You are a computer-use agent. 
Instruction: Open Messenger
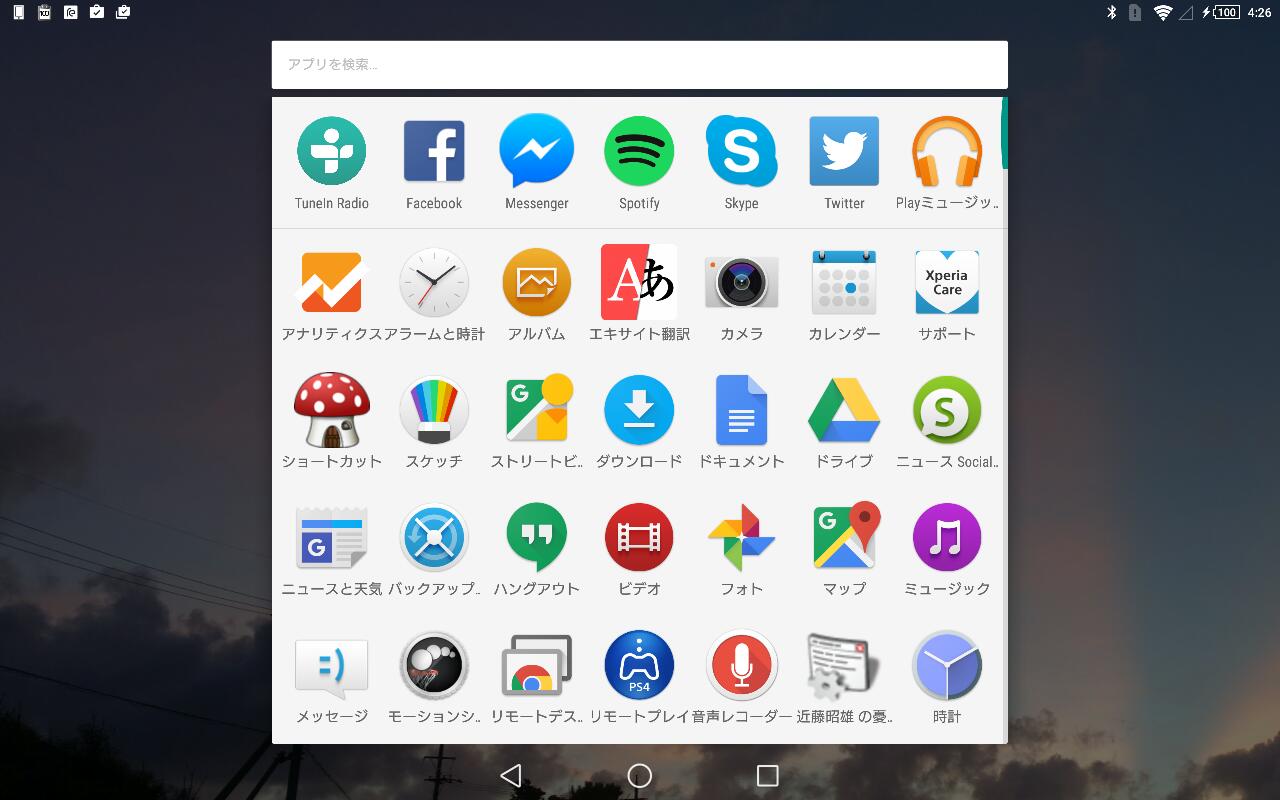coord(537,152)
